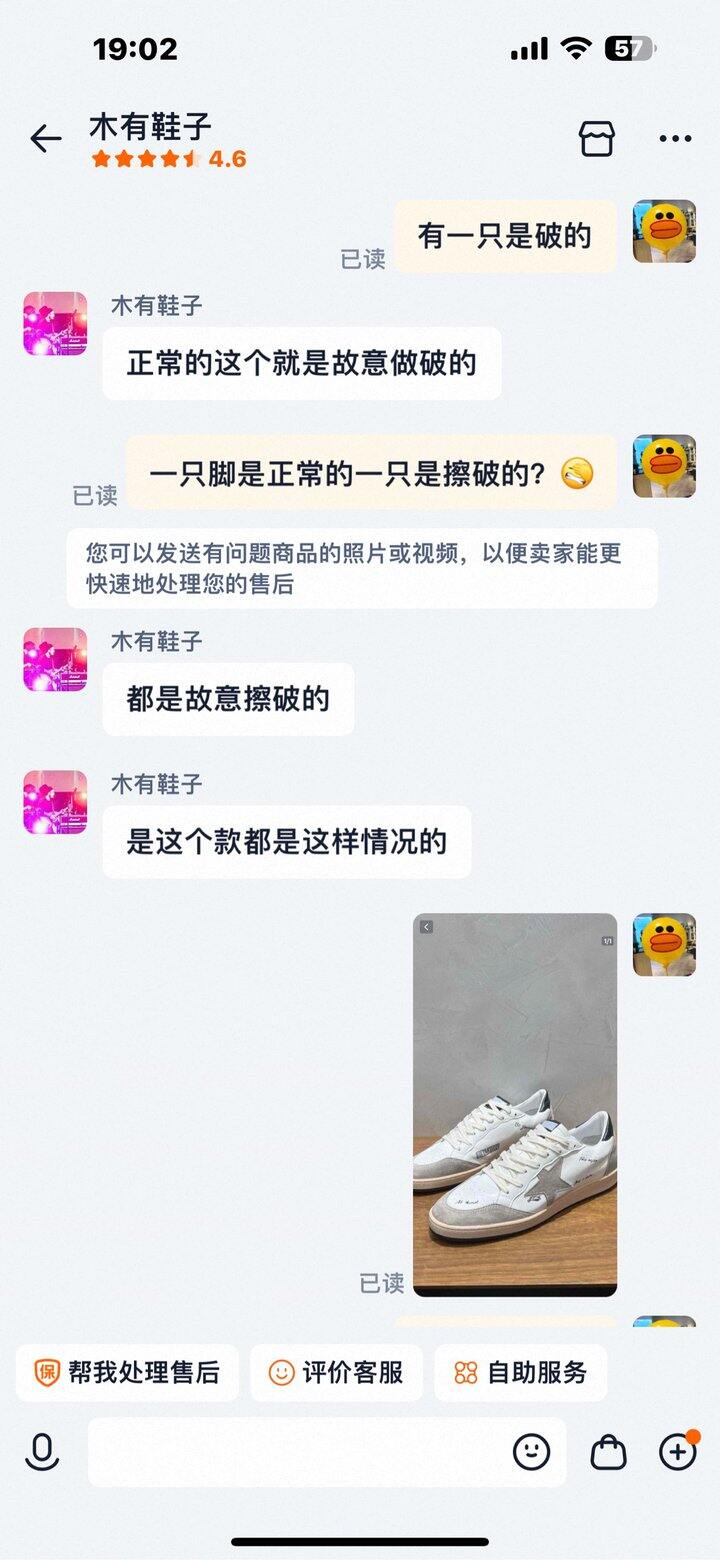This screenshot has height=1560, width=720.
Task: View 木有鞋子 seller avatar profile
Action: (55, 324)
